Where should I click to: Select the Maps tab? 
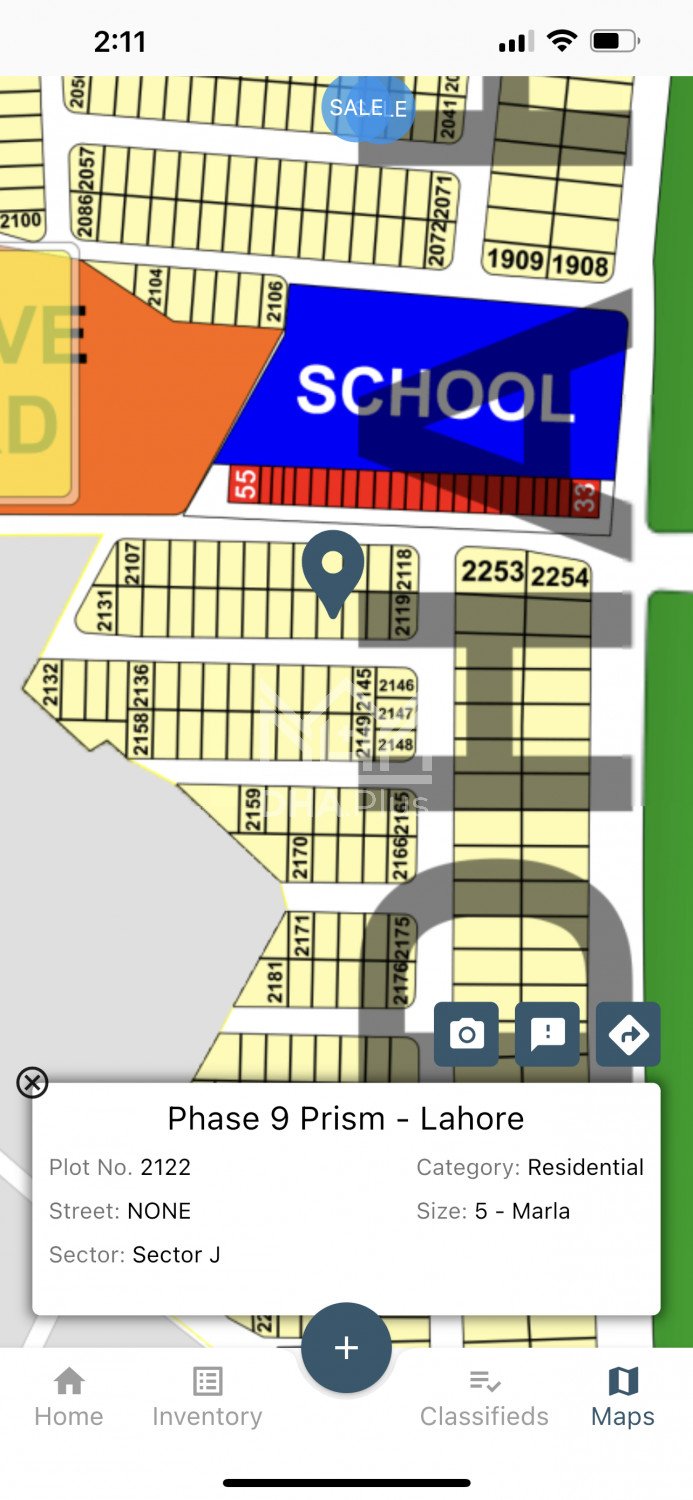tap(622, 1398)
